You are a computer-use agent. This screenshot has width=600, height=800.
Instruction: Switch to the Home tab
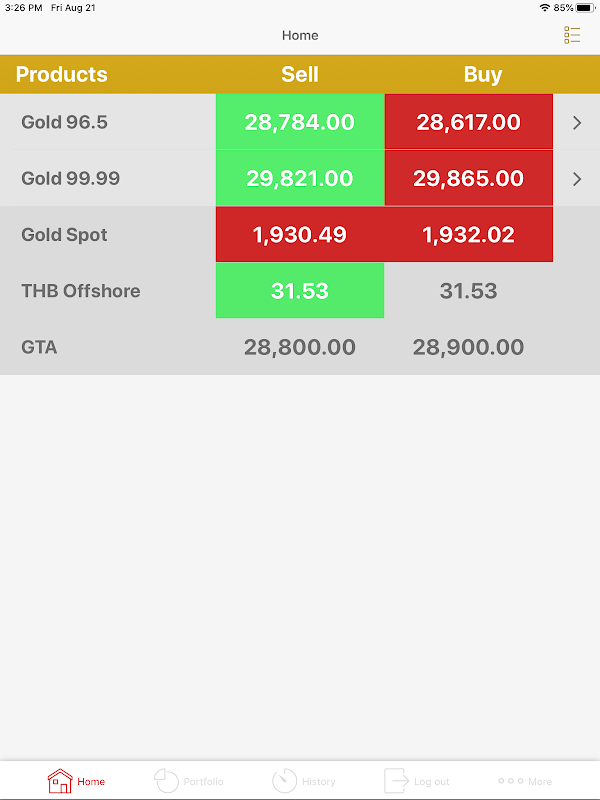(76, 781)
